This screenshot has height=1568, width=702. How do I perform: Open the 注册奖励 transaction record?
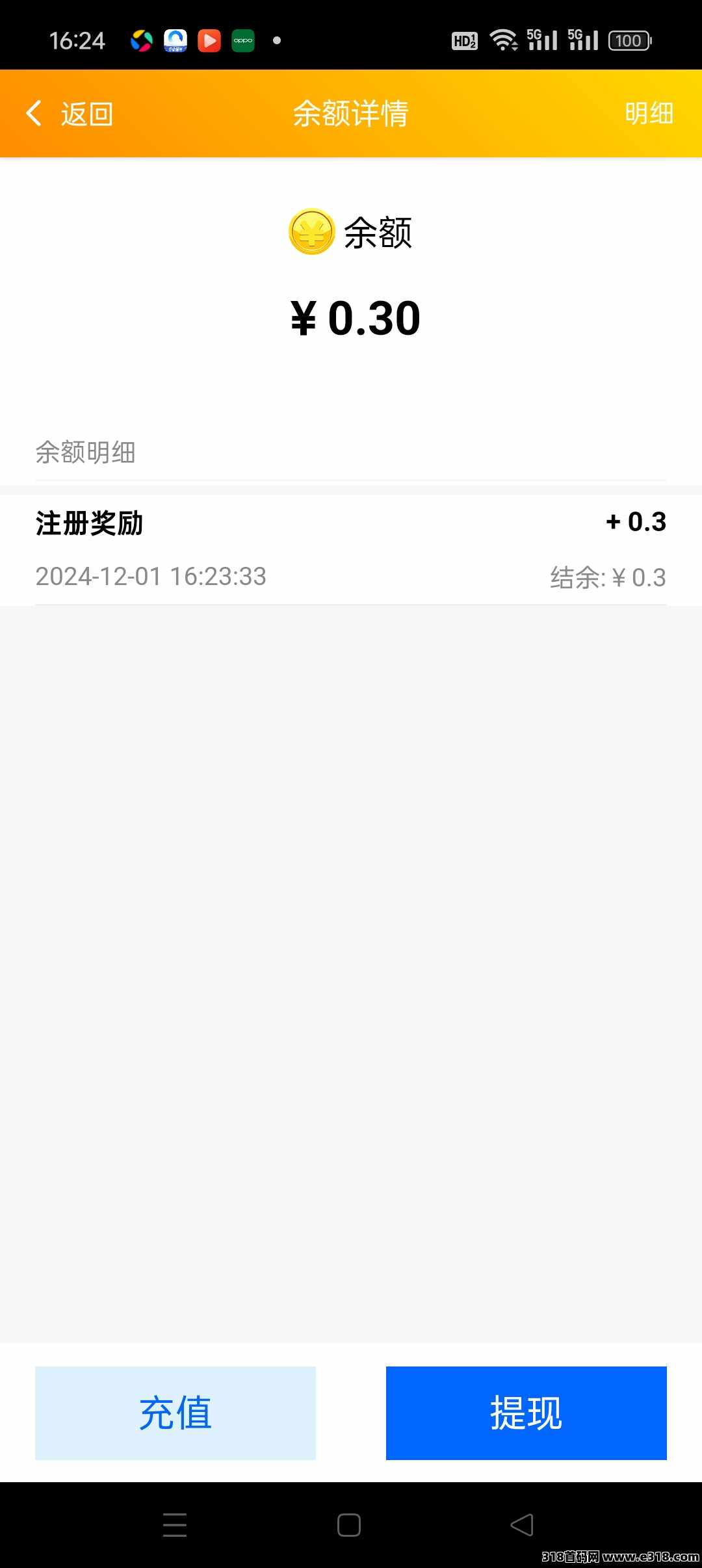click(351, 550)
